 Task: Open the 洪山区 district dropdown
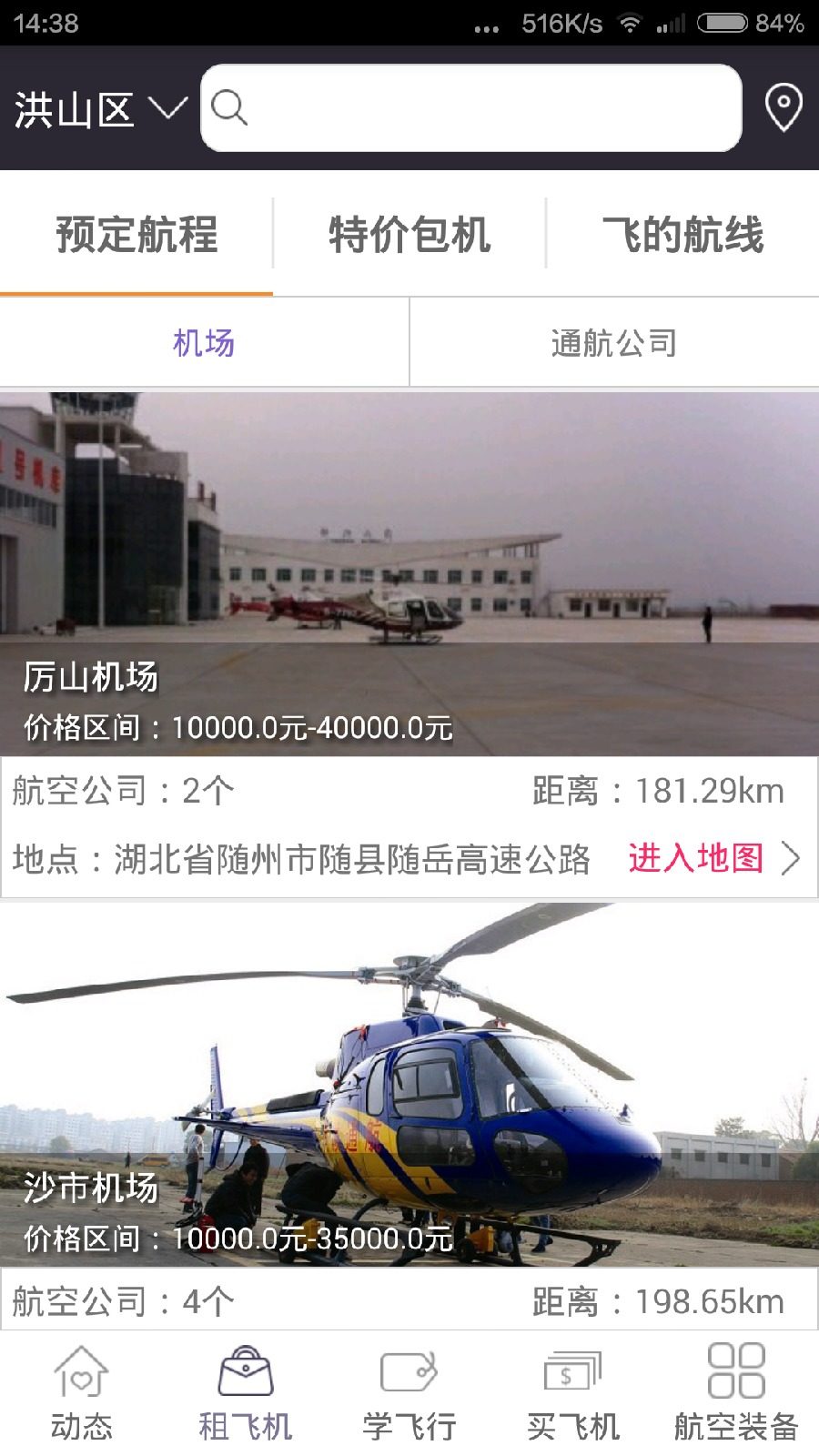point(98,110)
